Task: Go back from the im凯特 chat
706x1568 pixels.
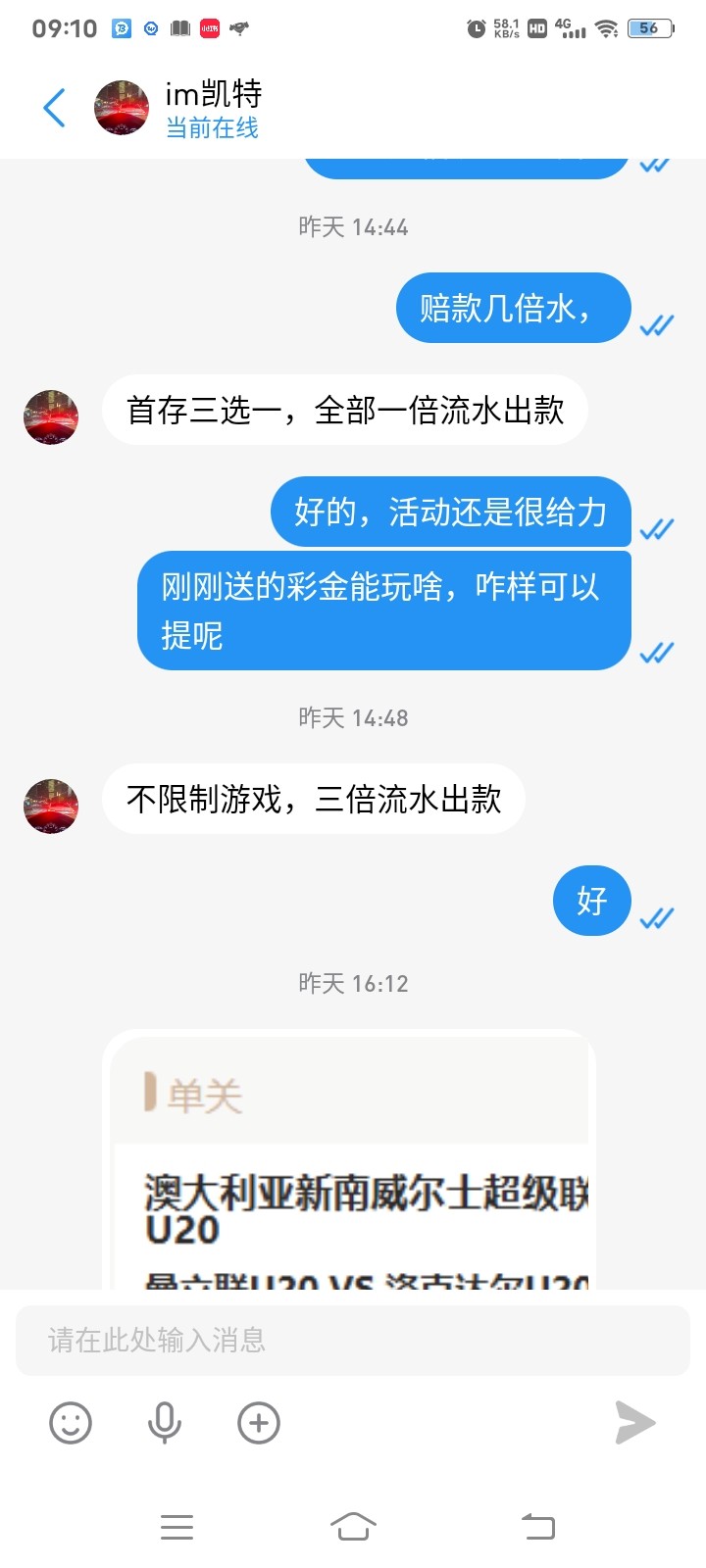Action: click(55, 108)
